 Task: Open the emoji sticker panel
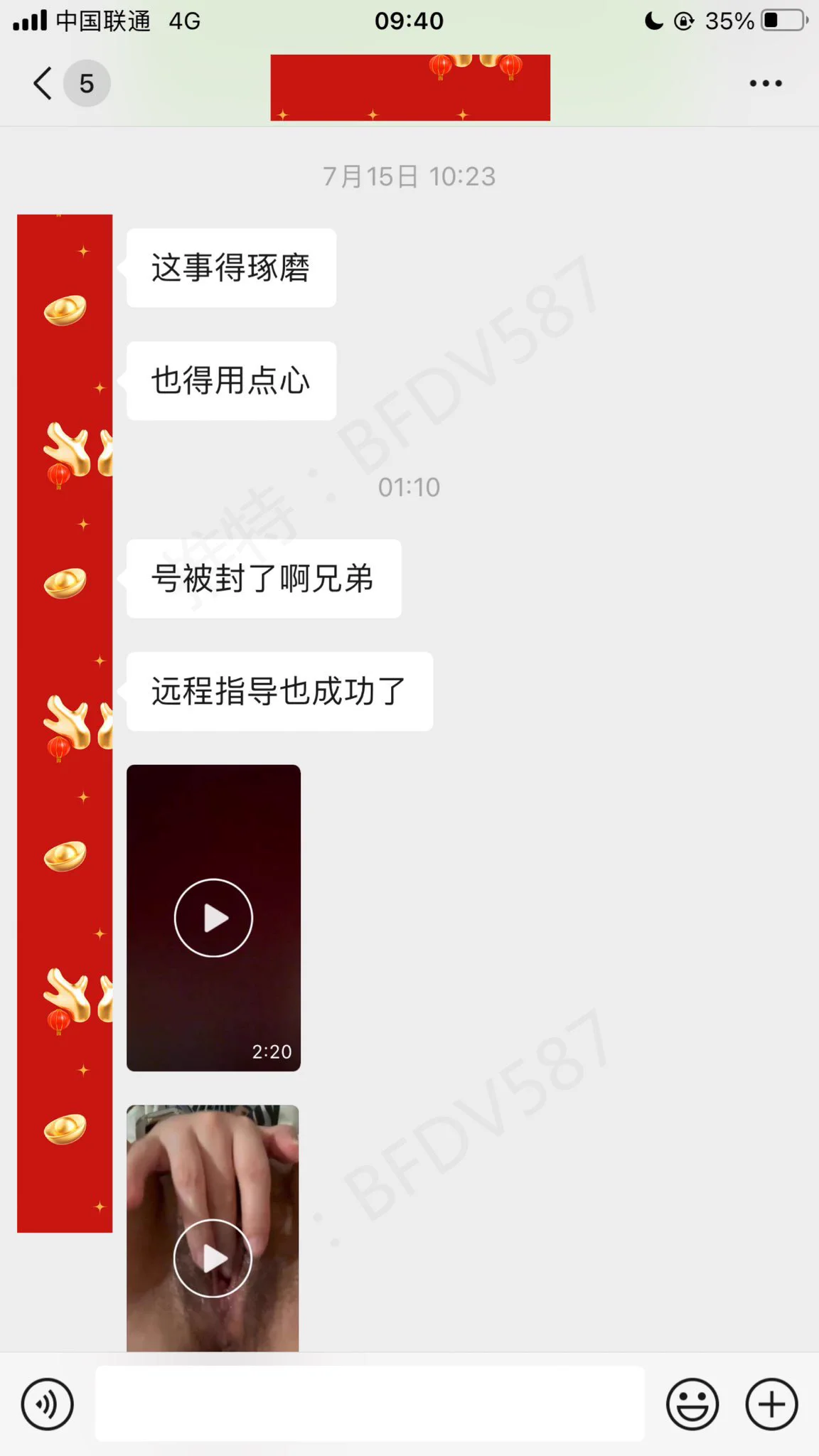(x=692, y=1404)
